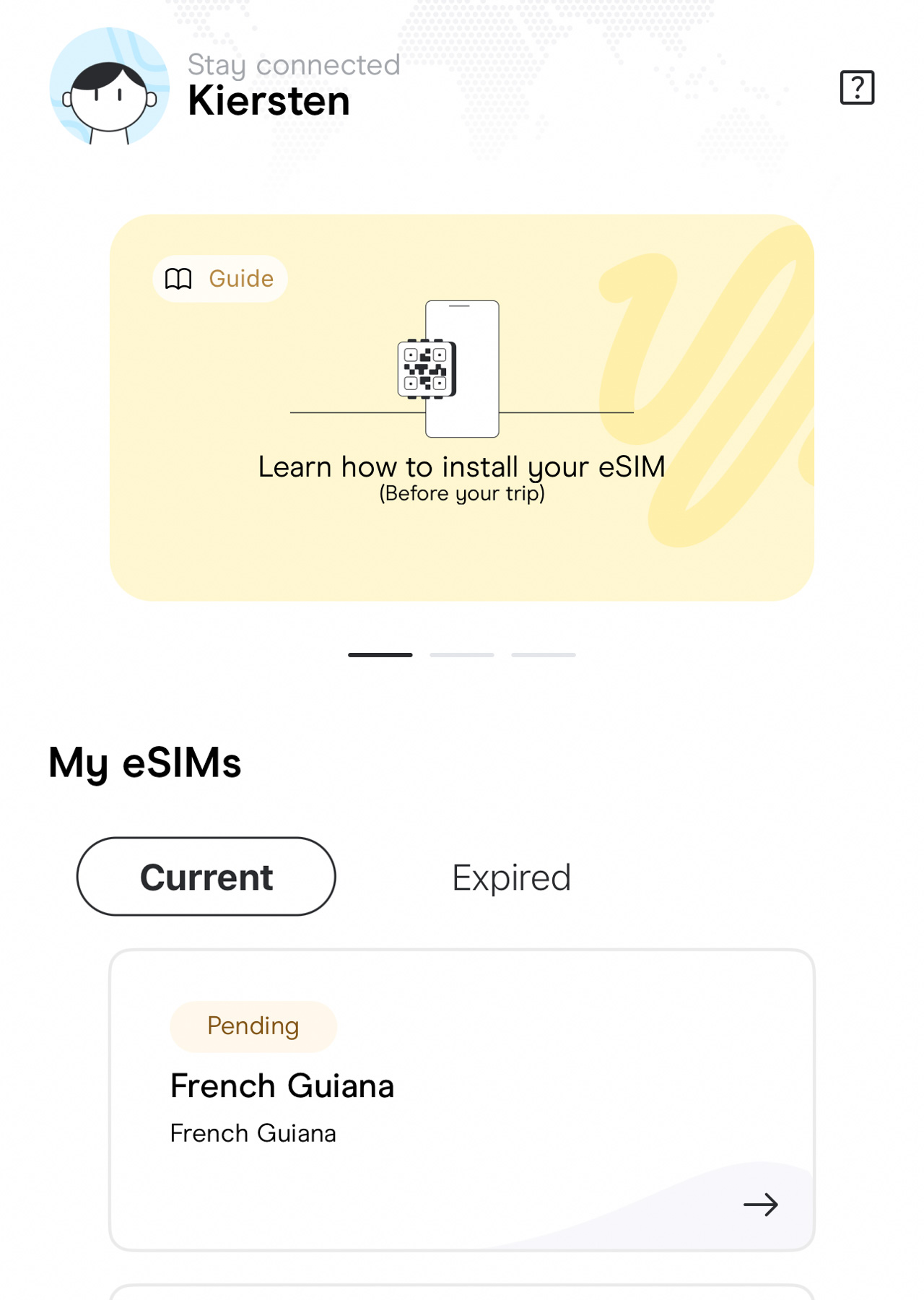924x1300 pixels.
Task: Open Kiersten's profile avatar
Action: point(109,87)
